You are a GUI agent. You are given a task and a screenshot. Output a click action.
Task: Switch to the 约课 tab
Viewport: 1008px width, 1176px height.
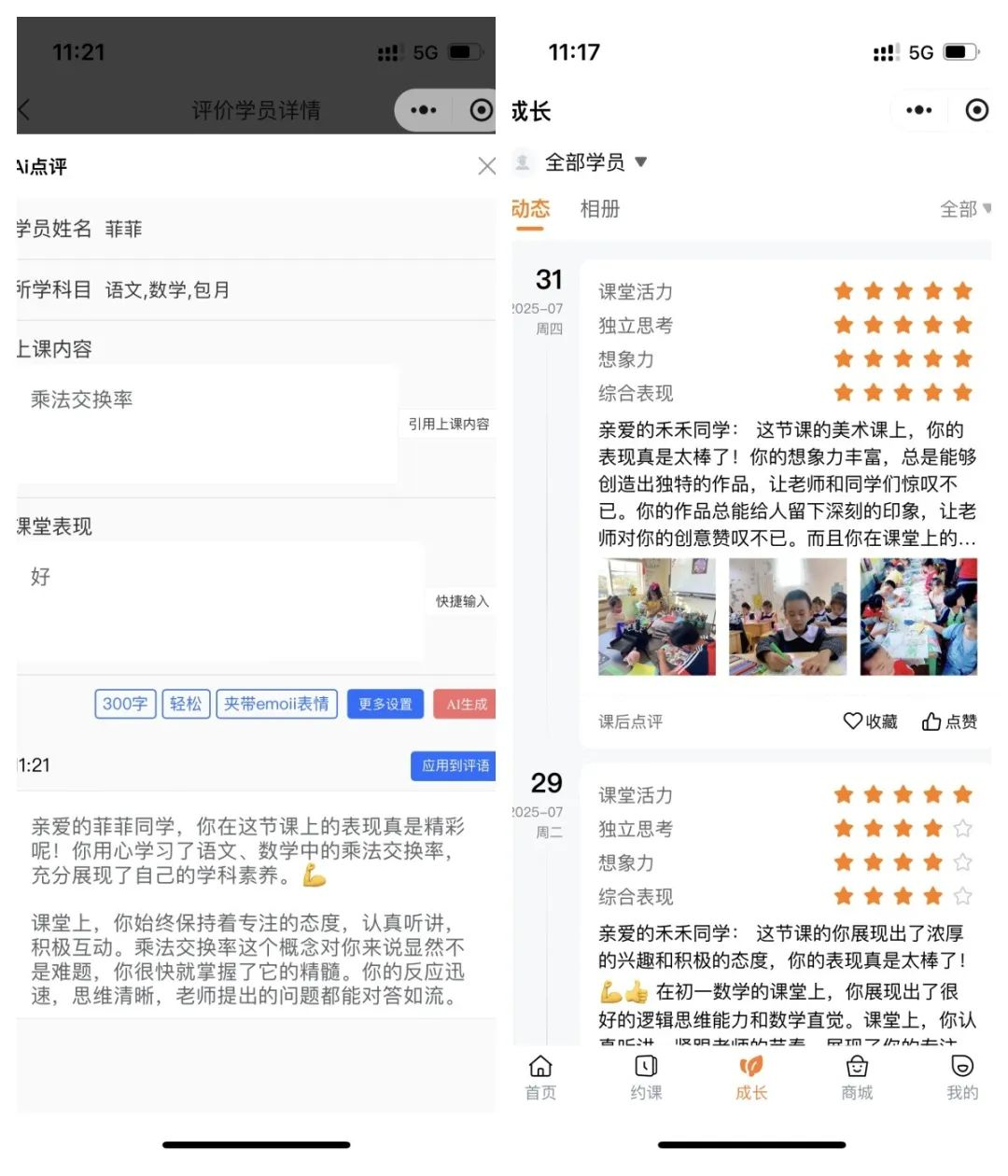646,1078
